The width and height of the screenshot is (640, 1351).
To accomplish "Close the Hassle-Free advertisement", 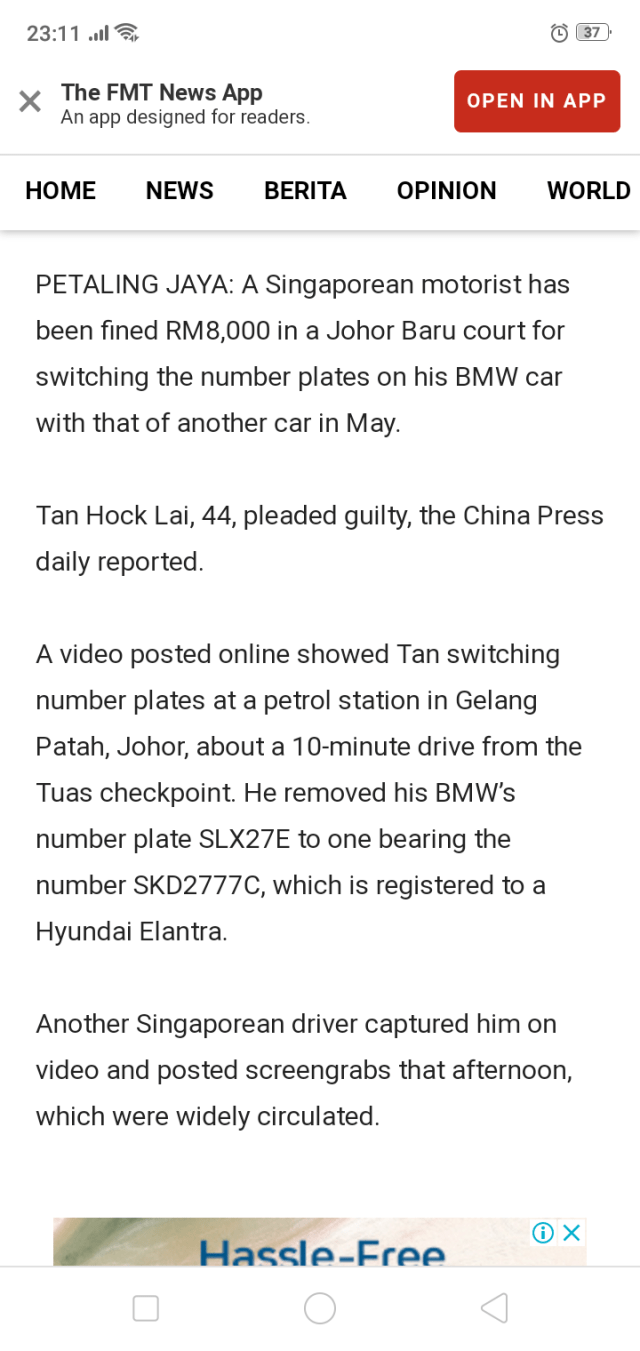I will coord(572,1233).
